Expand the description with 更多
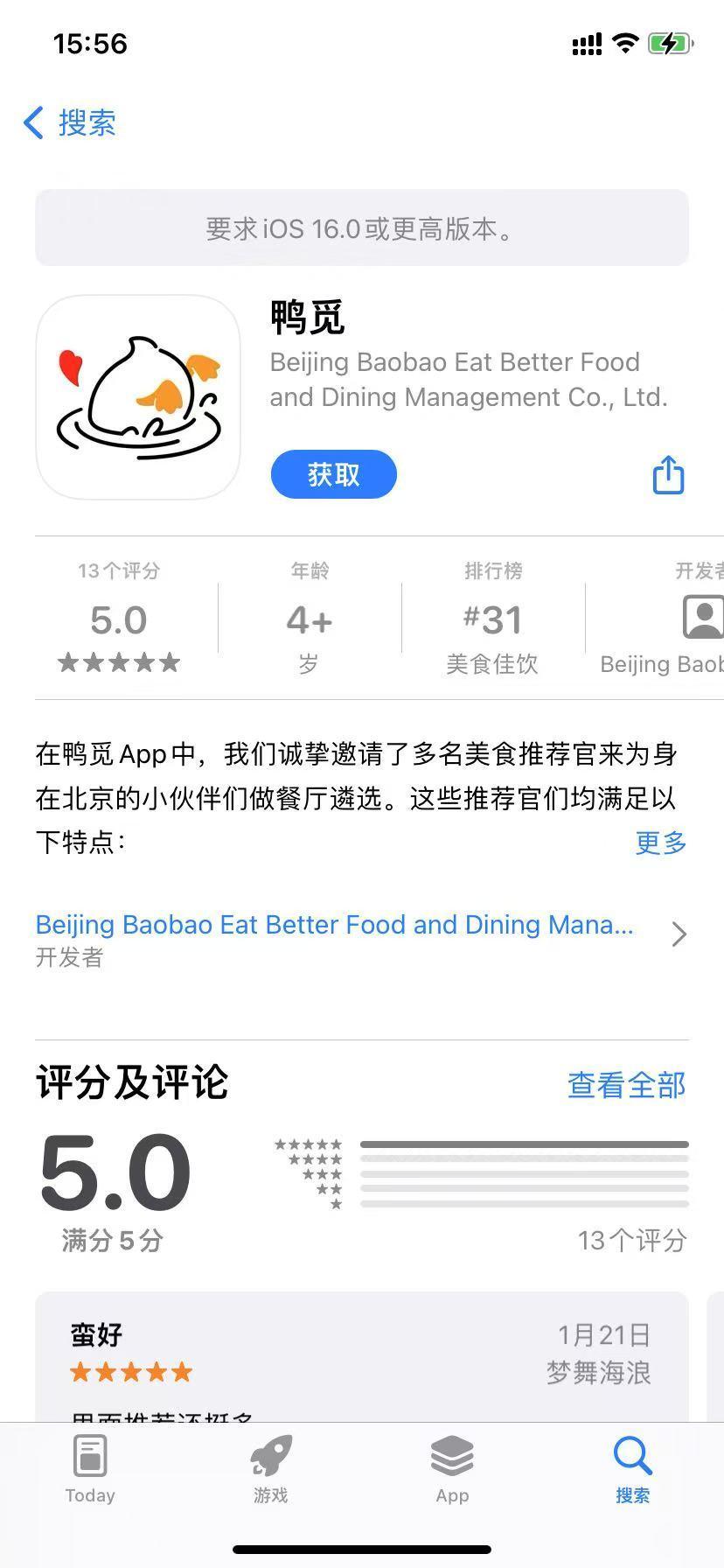This screenshot has height=1568, width=724. click(x=660, y=843)
